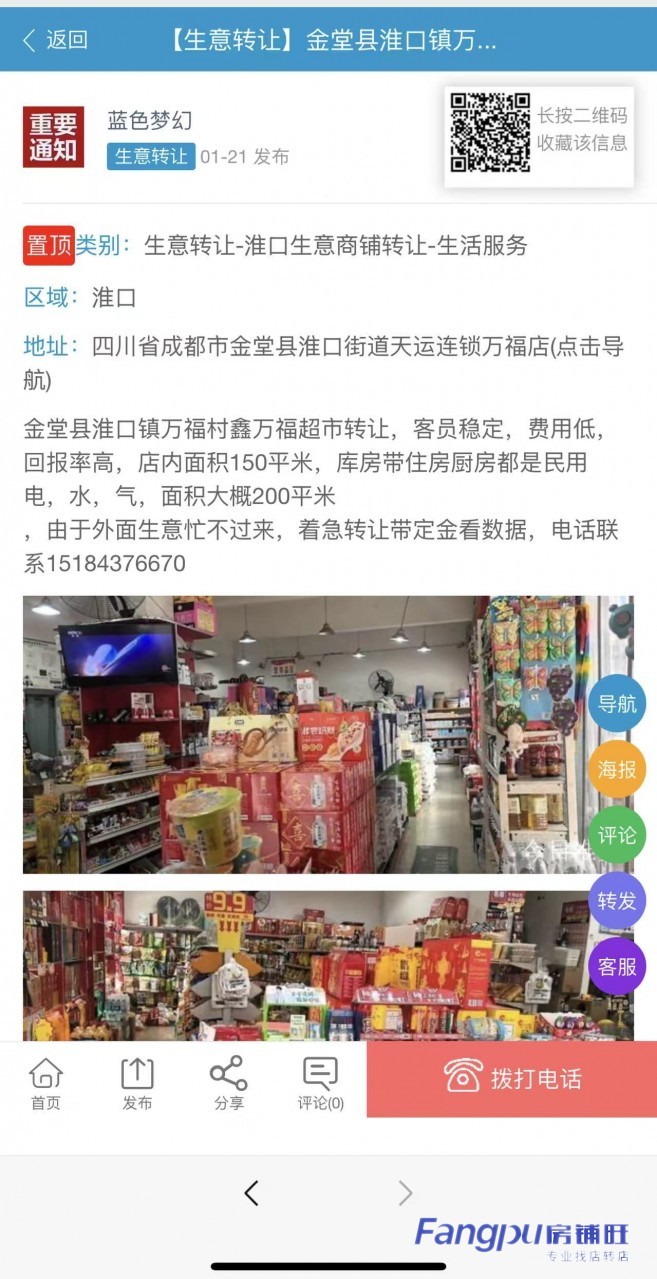Tap the 导航 floating button

point(616,704)
